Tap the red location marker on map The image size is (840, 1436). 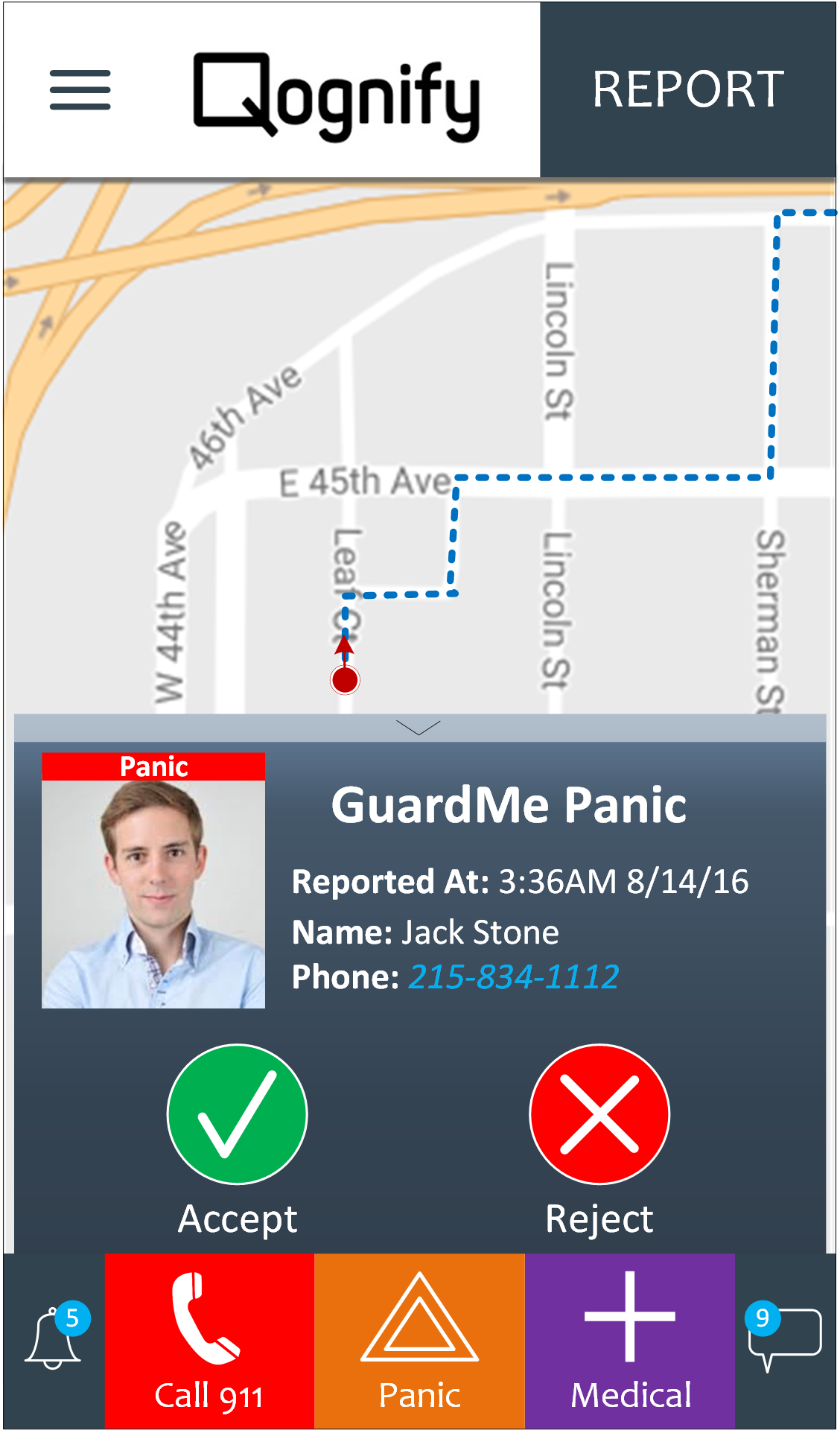345,679
